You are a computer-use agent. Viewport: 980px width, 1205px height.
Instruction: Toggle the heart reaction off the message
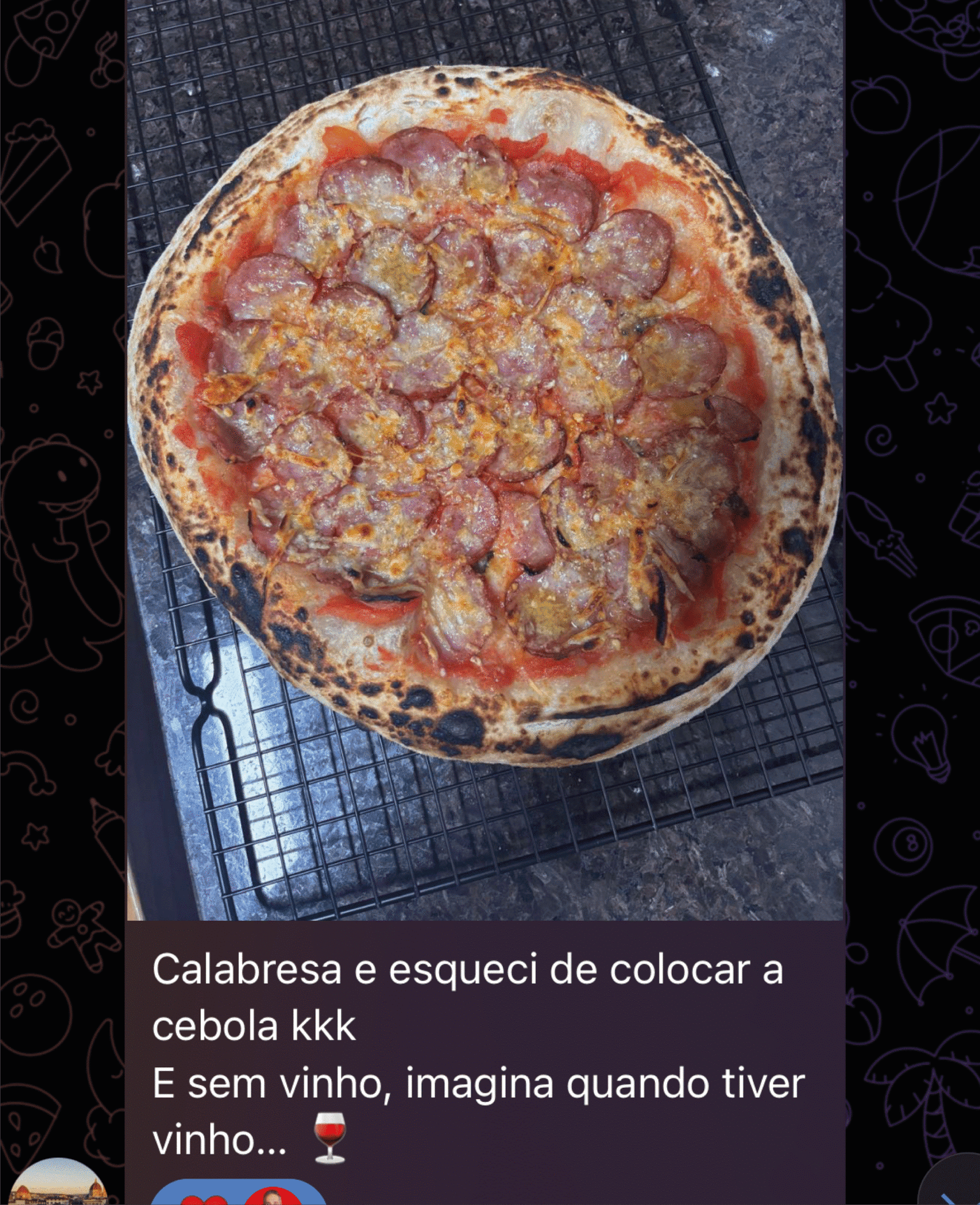point(202,1199)
